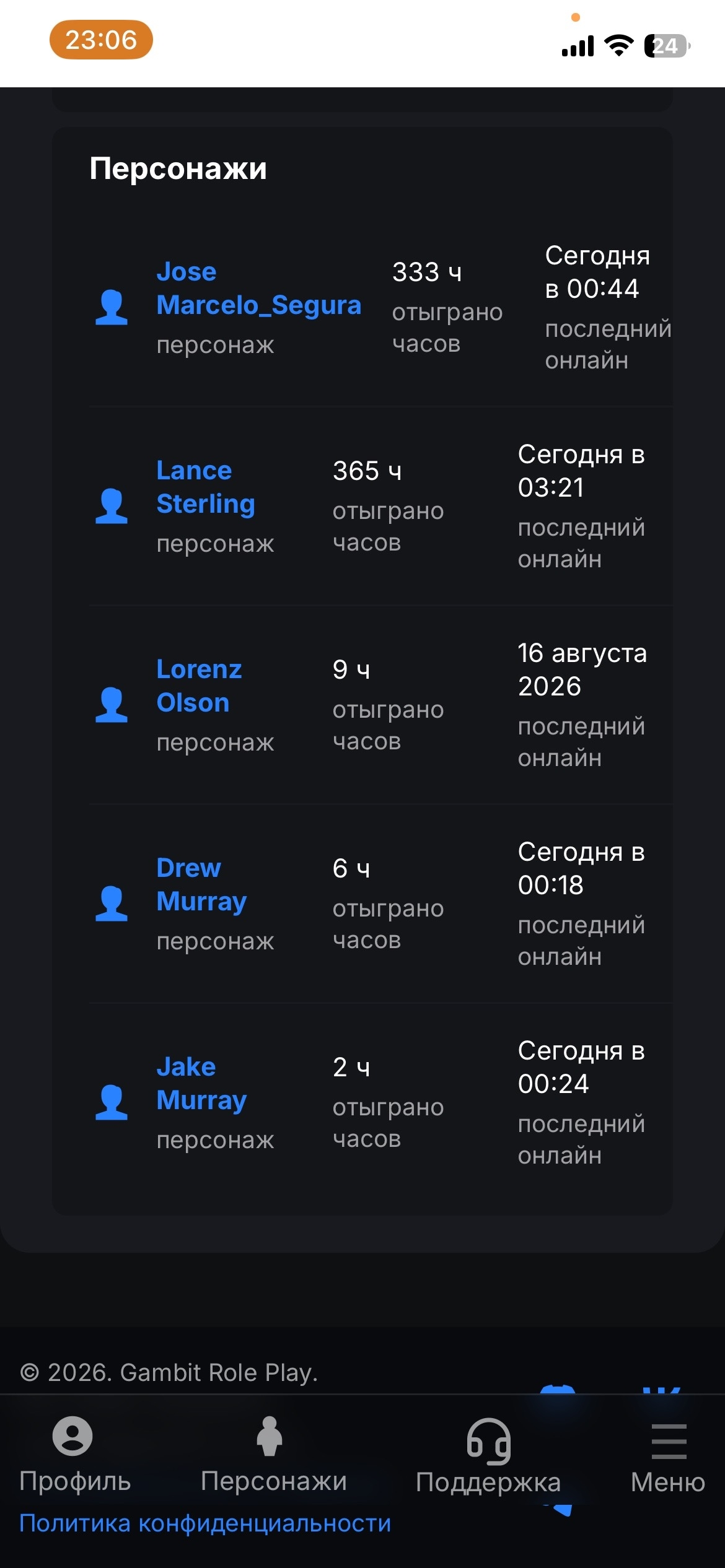725x1568 pixels.
Task: Select the Drew Murray character link
Action: [x=201, y=885]
